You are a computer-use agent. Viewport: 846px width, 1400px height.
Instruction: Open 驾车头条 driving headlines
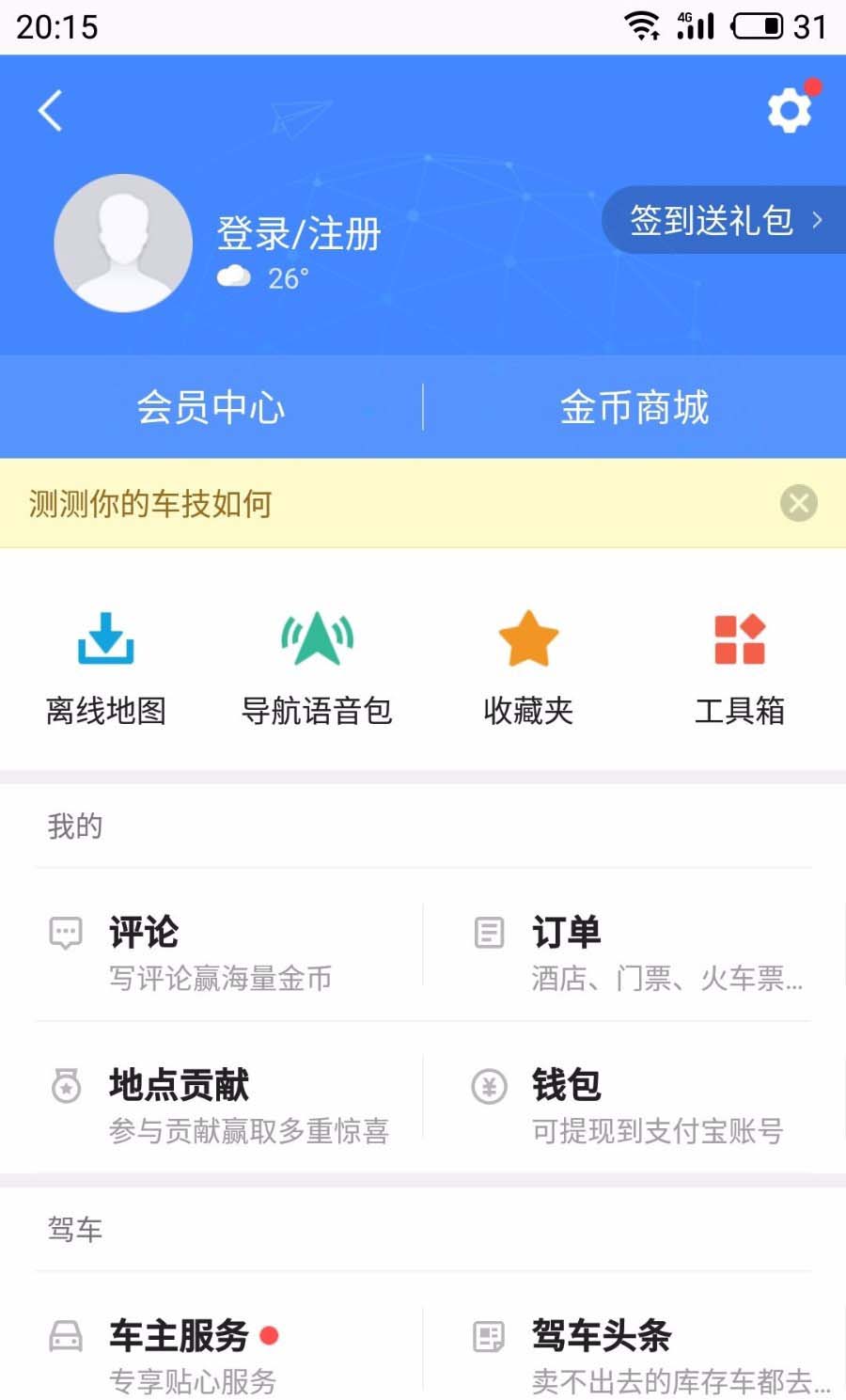[639, 1354]
